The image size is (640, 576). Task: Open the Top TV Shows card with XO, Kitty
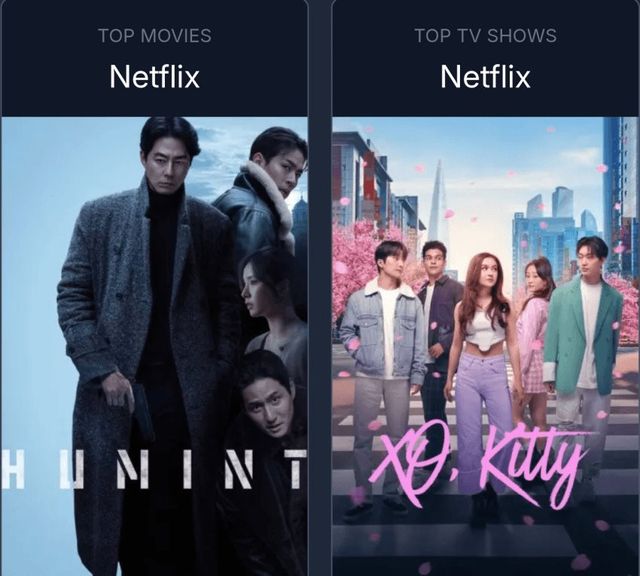pyautogui.click(x=485, y=340)
